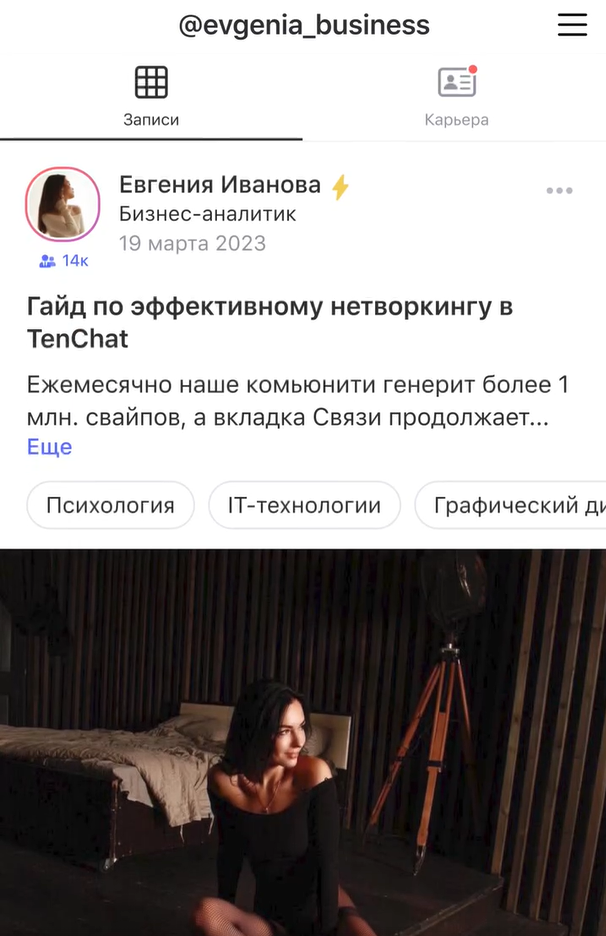Switch to the Записи tab
606x936 pixels.
pos(151,97)
